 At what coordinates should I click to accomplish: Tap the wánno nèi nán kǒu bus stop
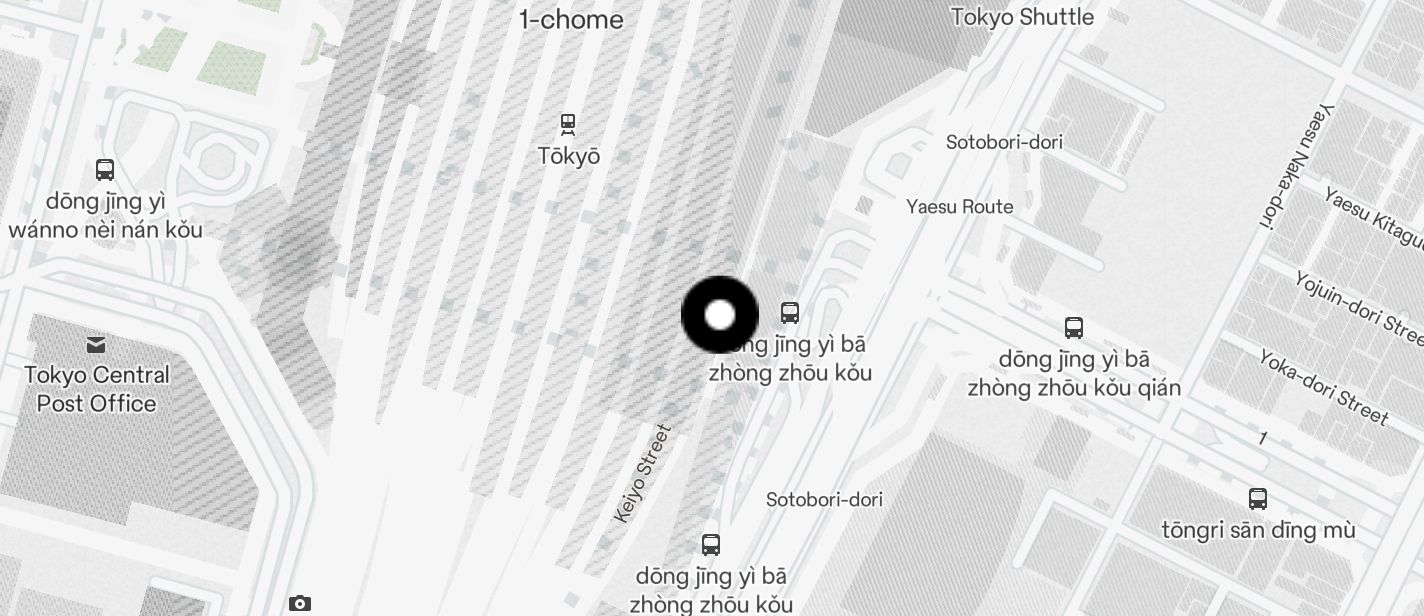tap(105, 170)
